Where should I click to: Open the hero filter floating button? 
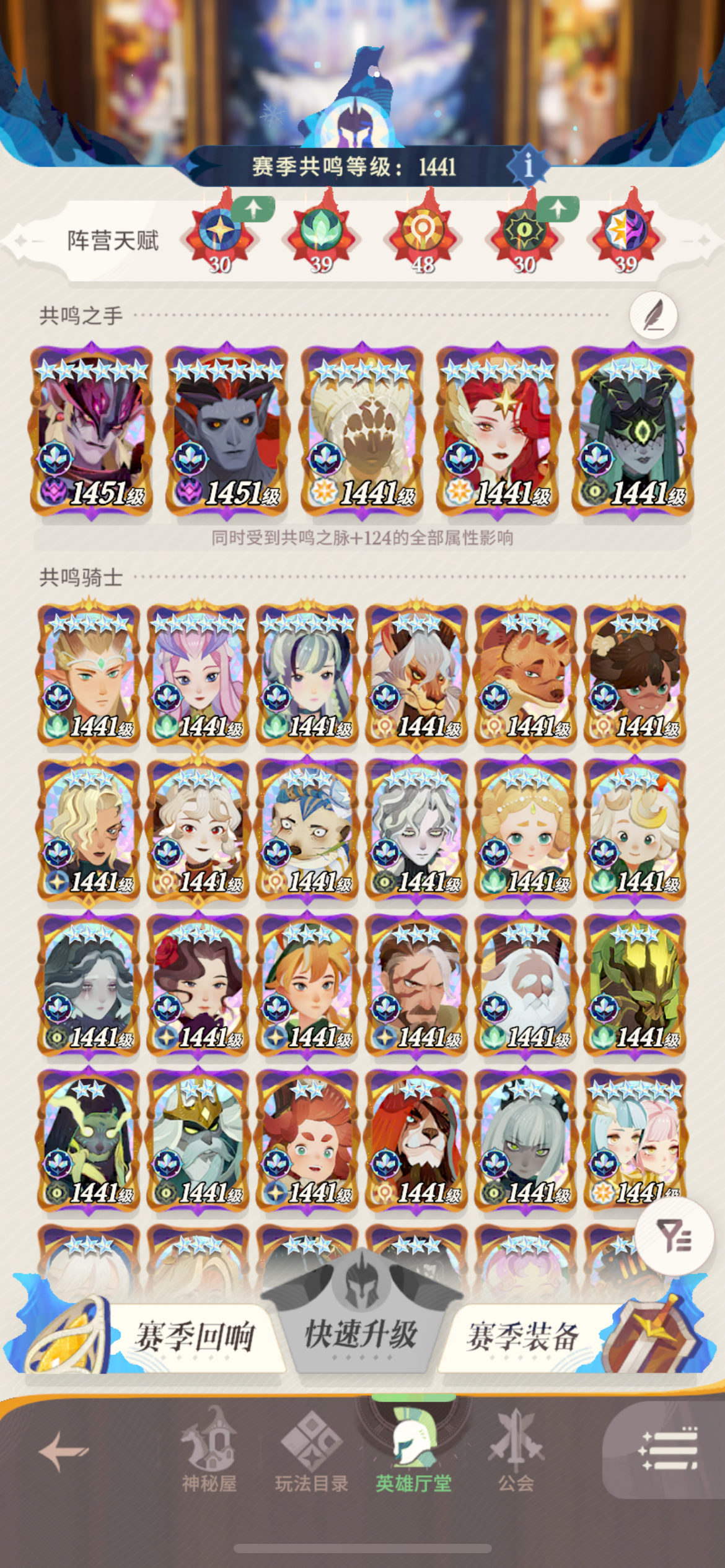[x=674, y=1237]
